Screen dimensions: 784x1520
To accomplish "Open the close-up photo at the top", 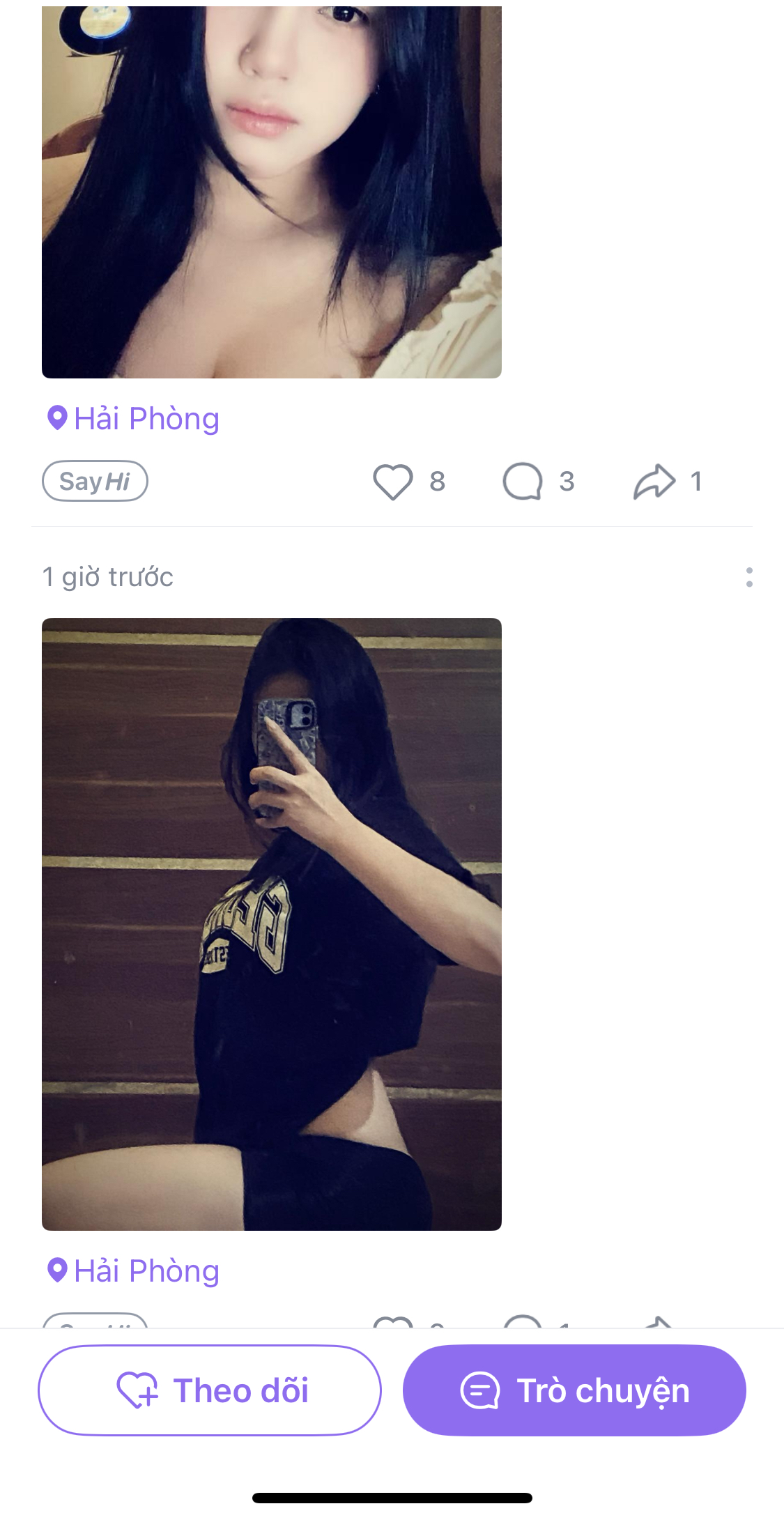I will pyautogui.click(x=272, y=192).
